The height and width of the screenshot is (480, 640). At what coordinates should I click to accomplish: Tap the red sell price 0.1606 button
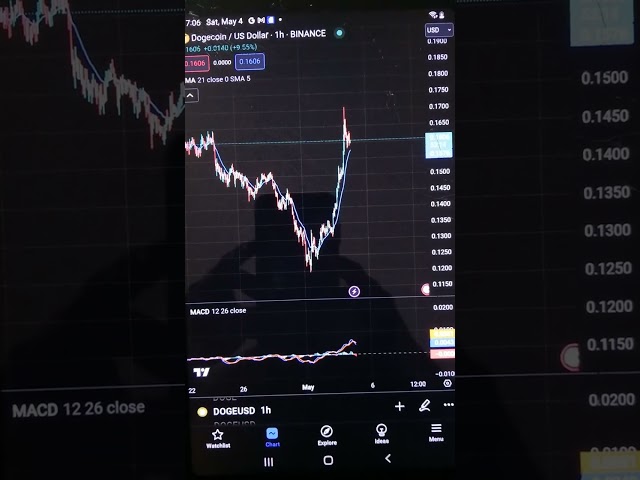(x=194, y=61)
